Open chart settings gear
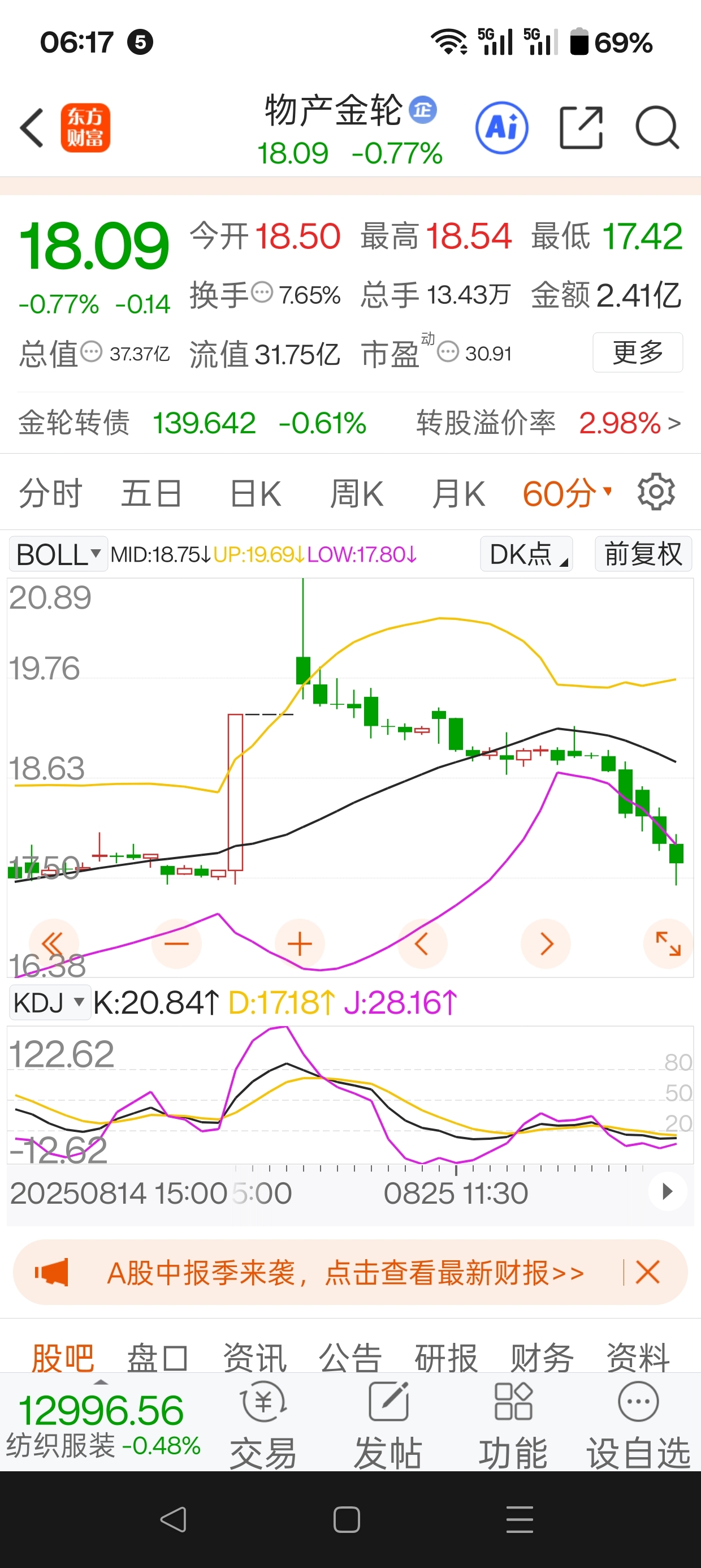Screen dimensions: 701x1568 coord(656,492)
